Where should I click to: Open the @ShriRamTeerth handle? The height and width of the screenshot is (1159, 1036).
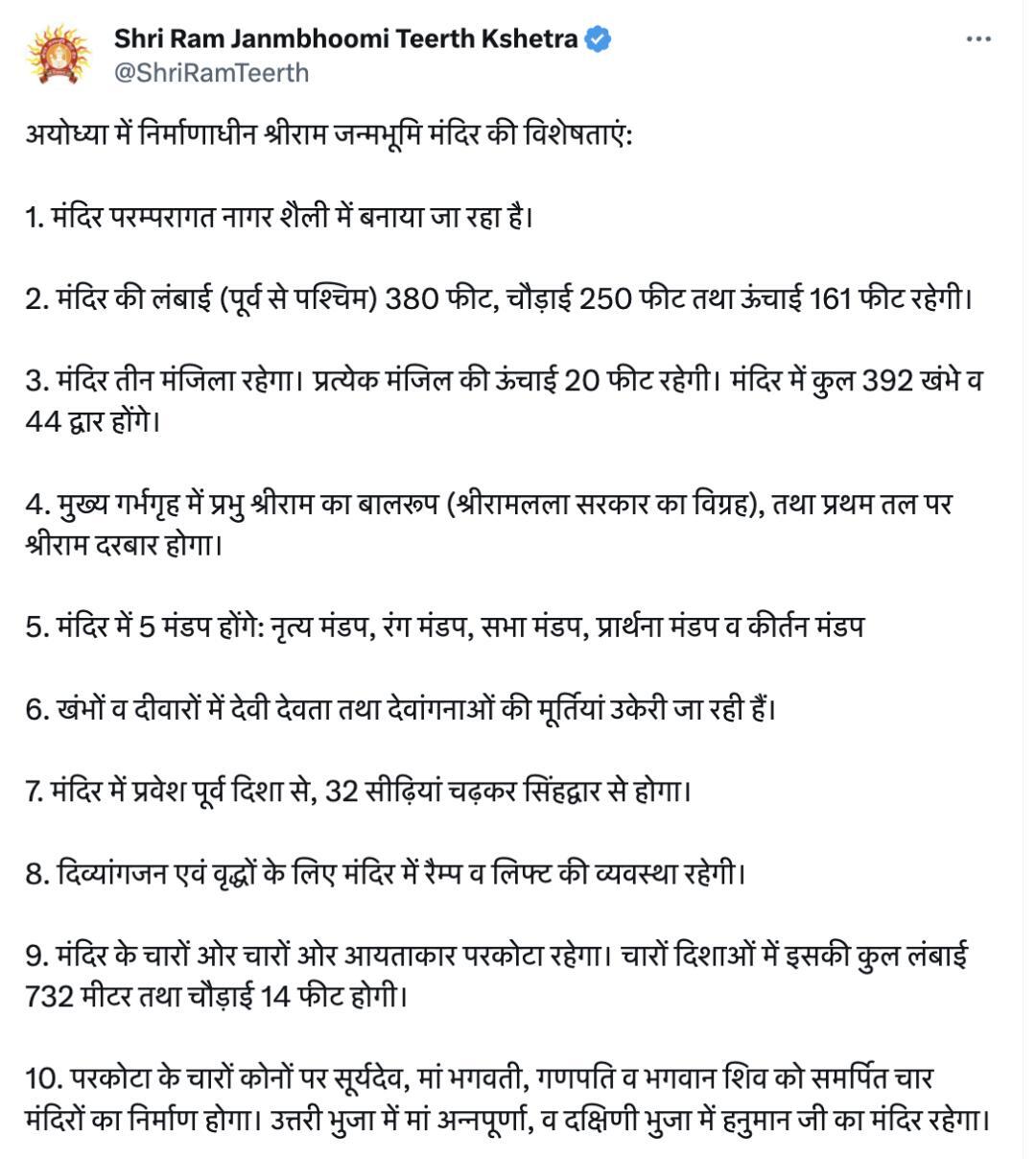coord(211,73)
